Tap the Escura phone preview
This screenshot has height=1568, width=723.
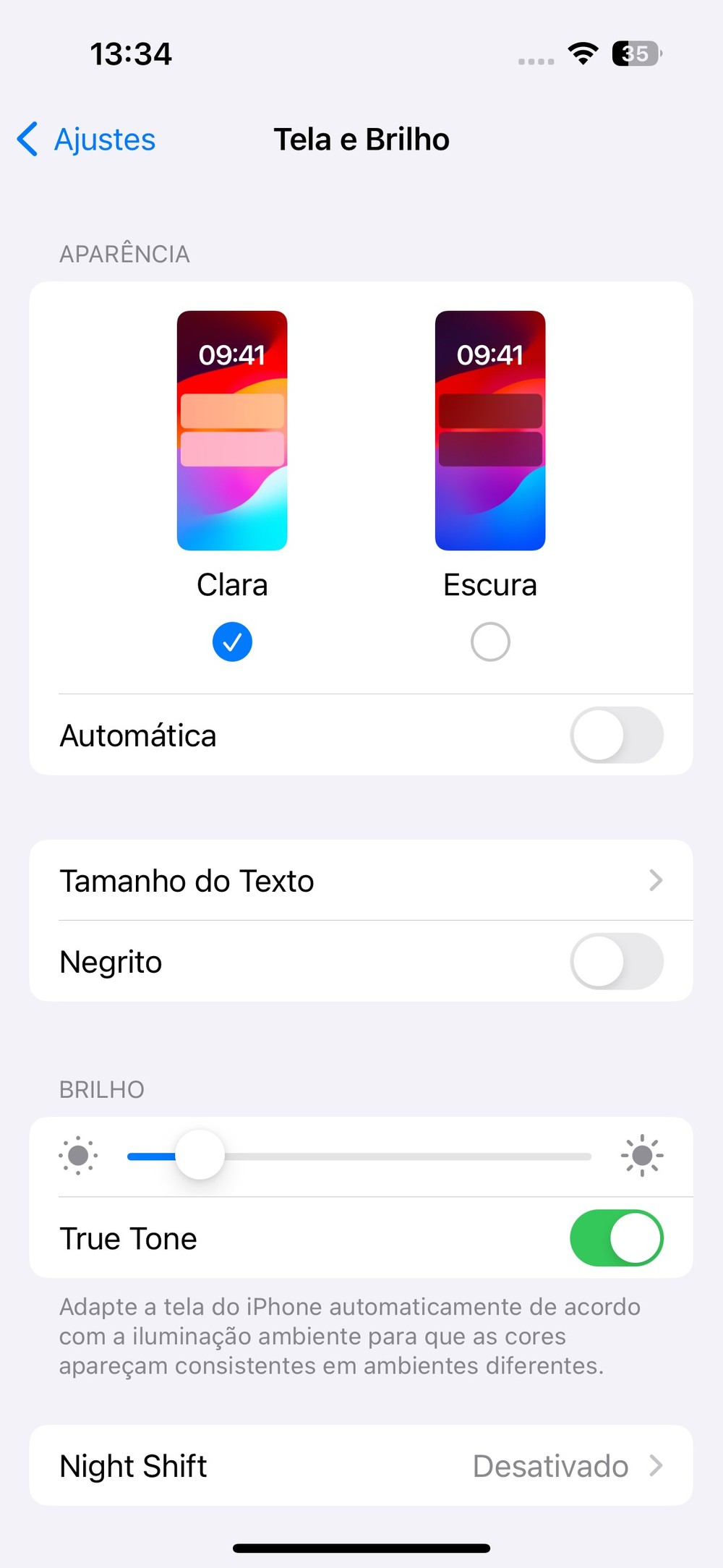[490, 430]
